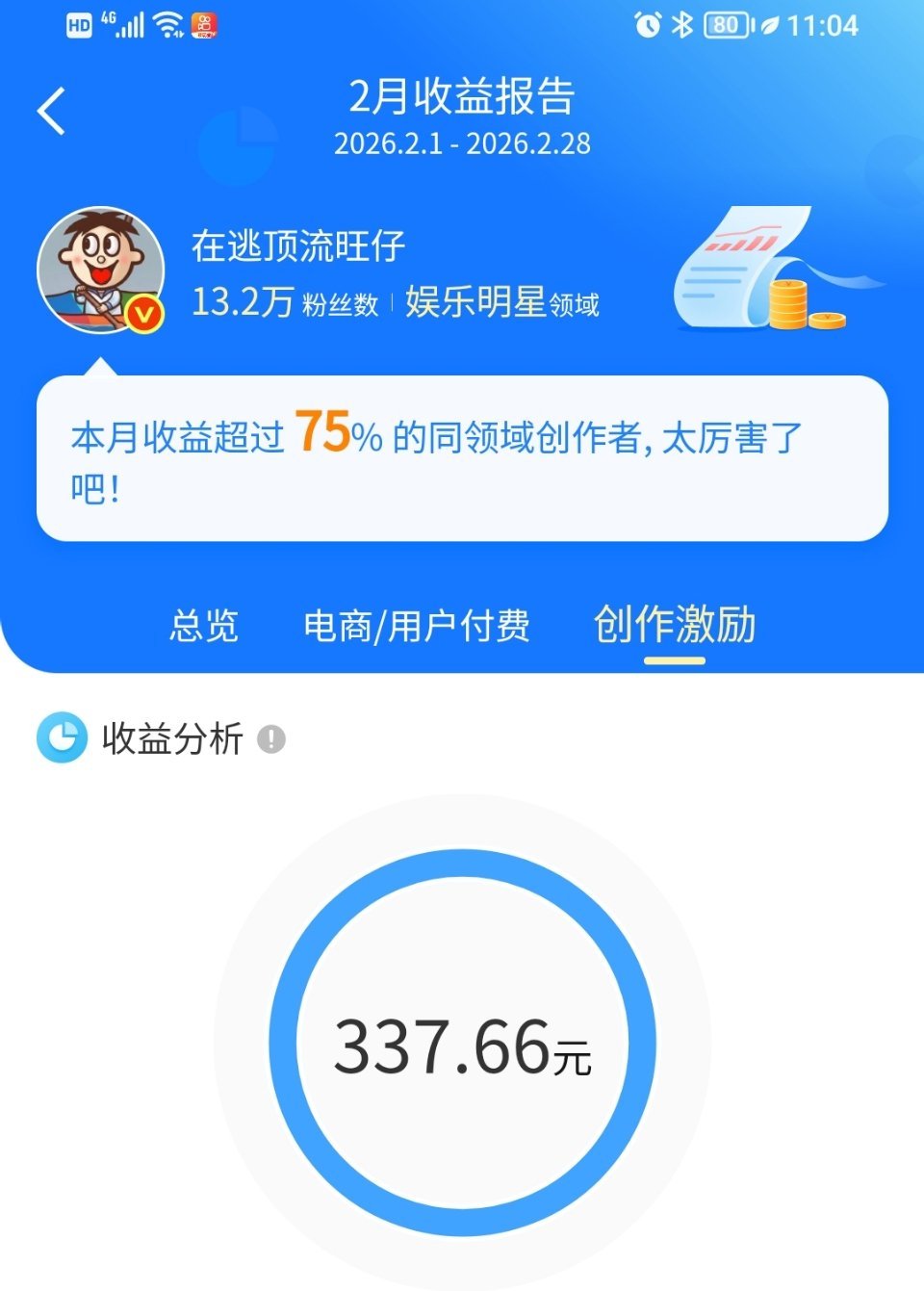The width and height of the screenshot is (924, 1291).
Task: Switch to the 总览 tab
Action: [204, 626]
